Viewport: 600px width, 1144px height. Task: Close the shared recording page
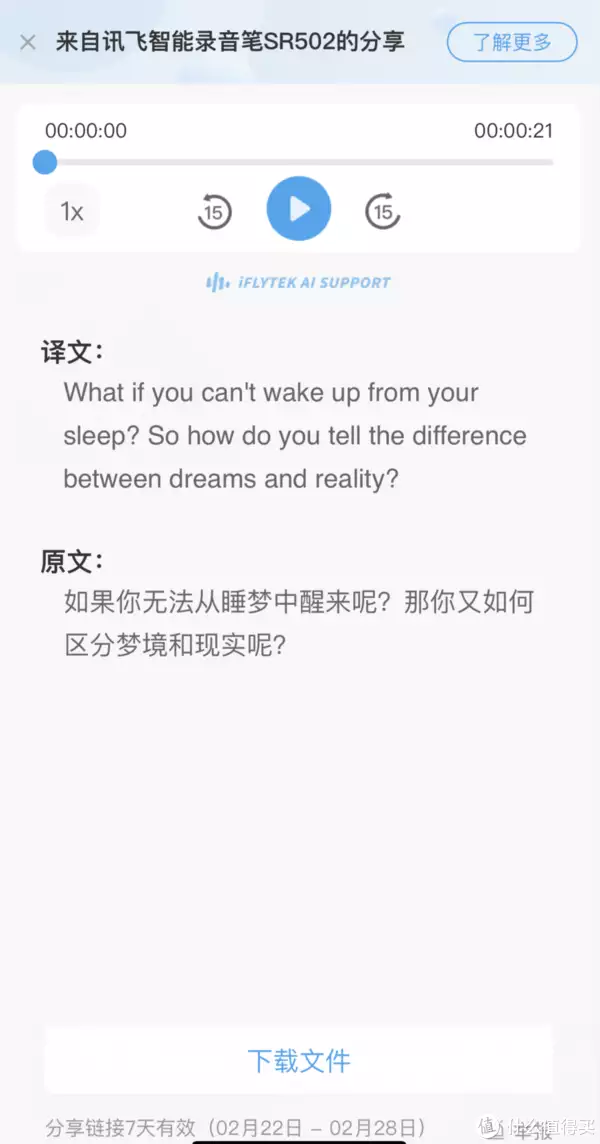pos(28,42)
